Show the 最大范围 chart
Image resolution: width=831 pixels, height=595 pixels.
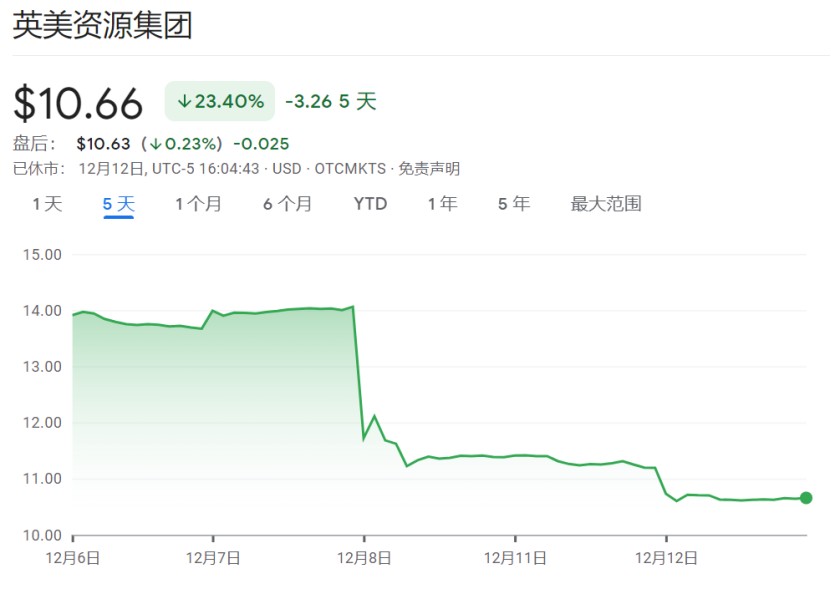(605, 204)
